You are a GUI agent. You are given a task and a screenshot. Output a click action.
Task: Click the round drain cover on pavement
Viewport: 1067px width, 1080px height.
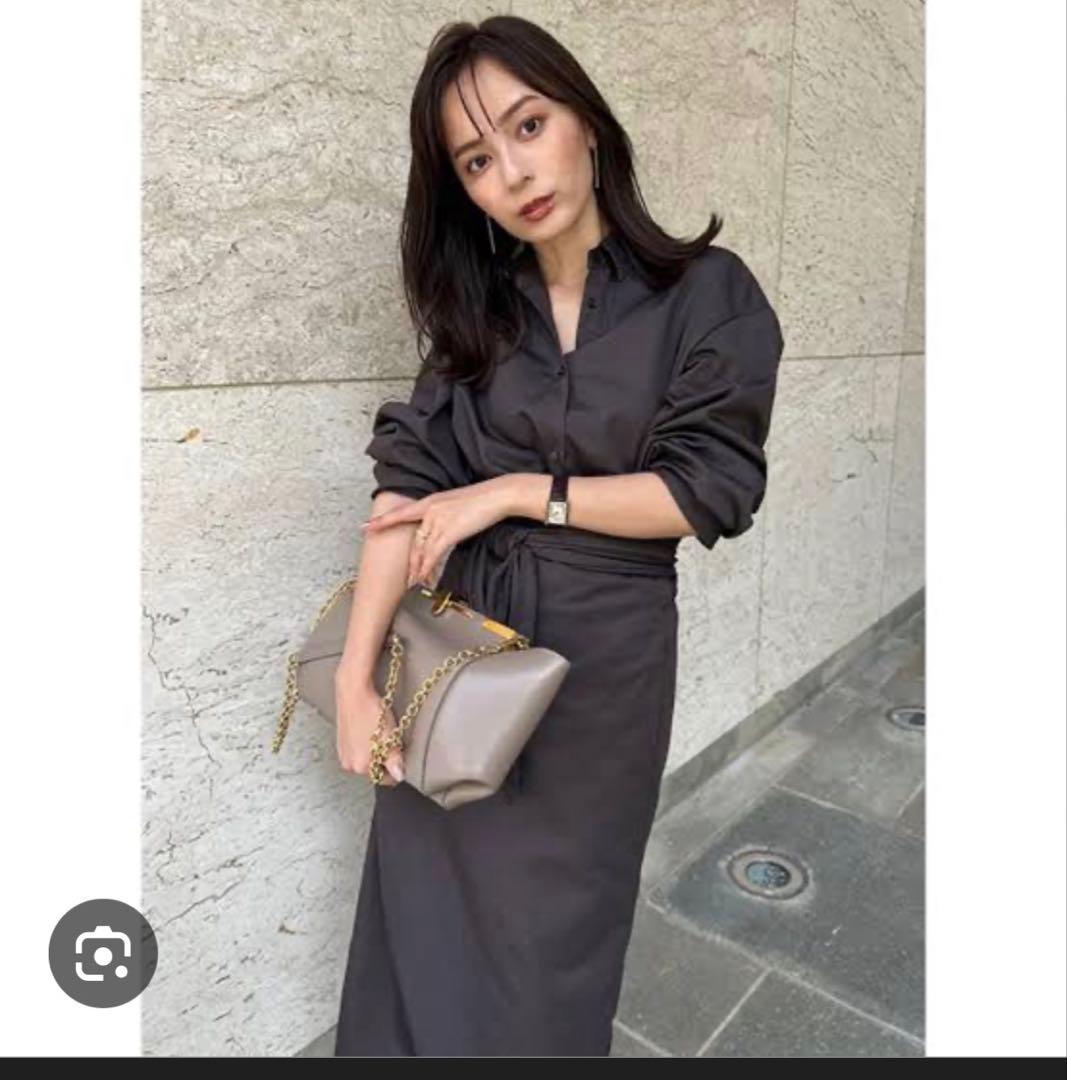point(768,875)
